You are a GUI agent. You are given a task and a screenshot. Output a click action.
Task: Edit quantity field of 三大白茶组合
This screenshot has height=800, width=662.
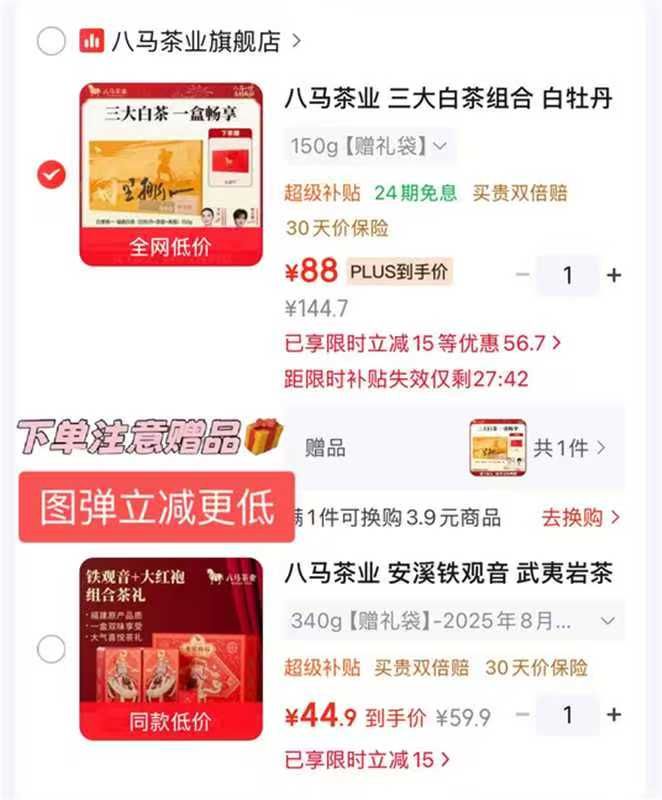tap(567, 276)
